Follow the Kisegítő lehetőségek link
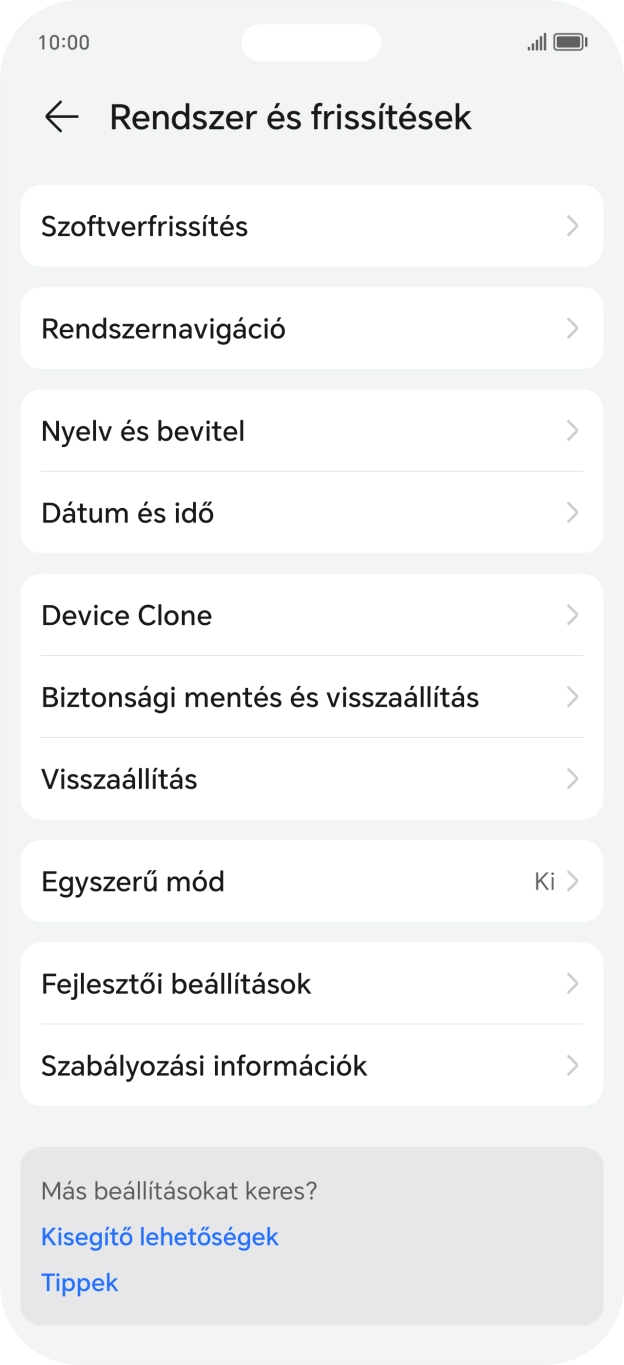Image resolution: width=624 pixels, height=1365 pixels. (160, 1237)
